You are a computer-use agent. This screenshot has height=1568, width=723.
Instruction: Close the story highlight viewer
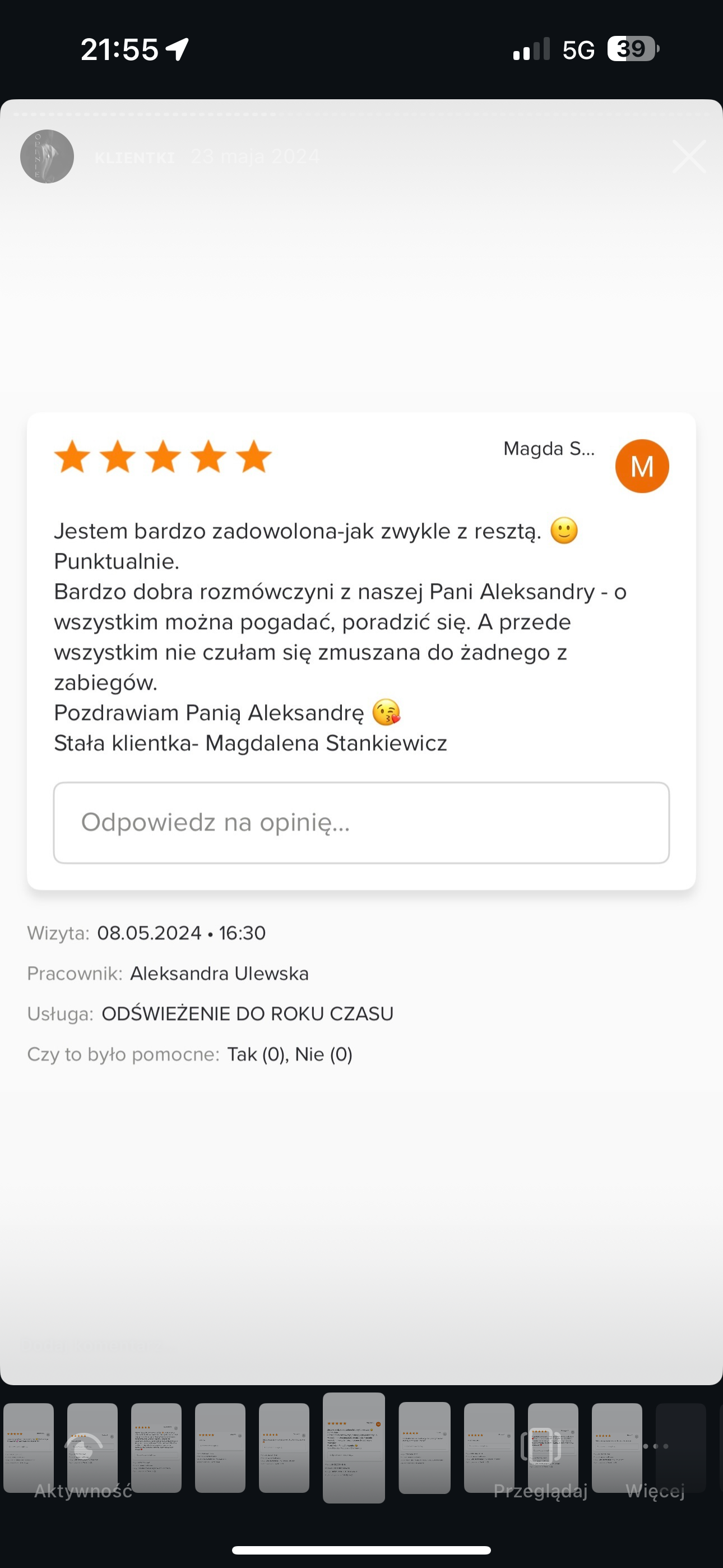pos(689,157)
